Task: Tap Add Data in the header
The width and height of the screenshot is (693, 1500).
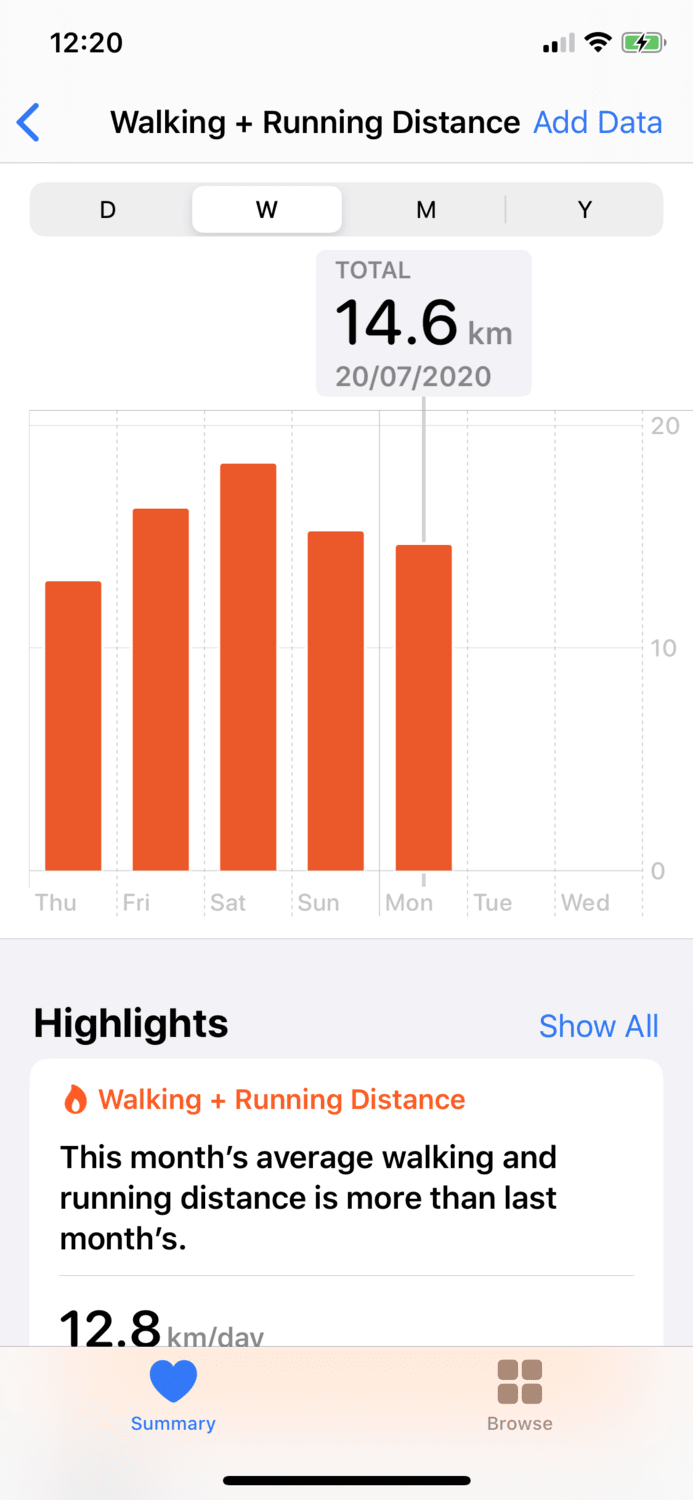Action: click(x=597, y=123)
